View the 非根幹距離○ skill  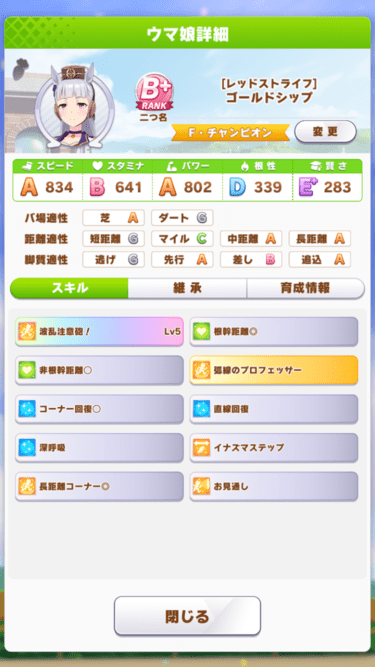tap(99, 370)
